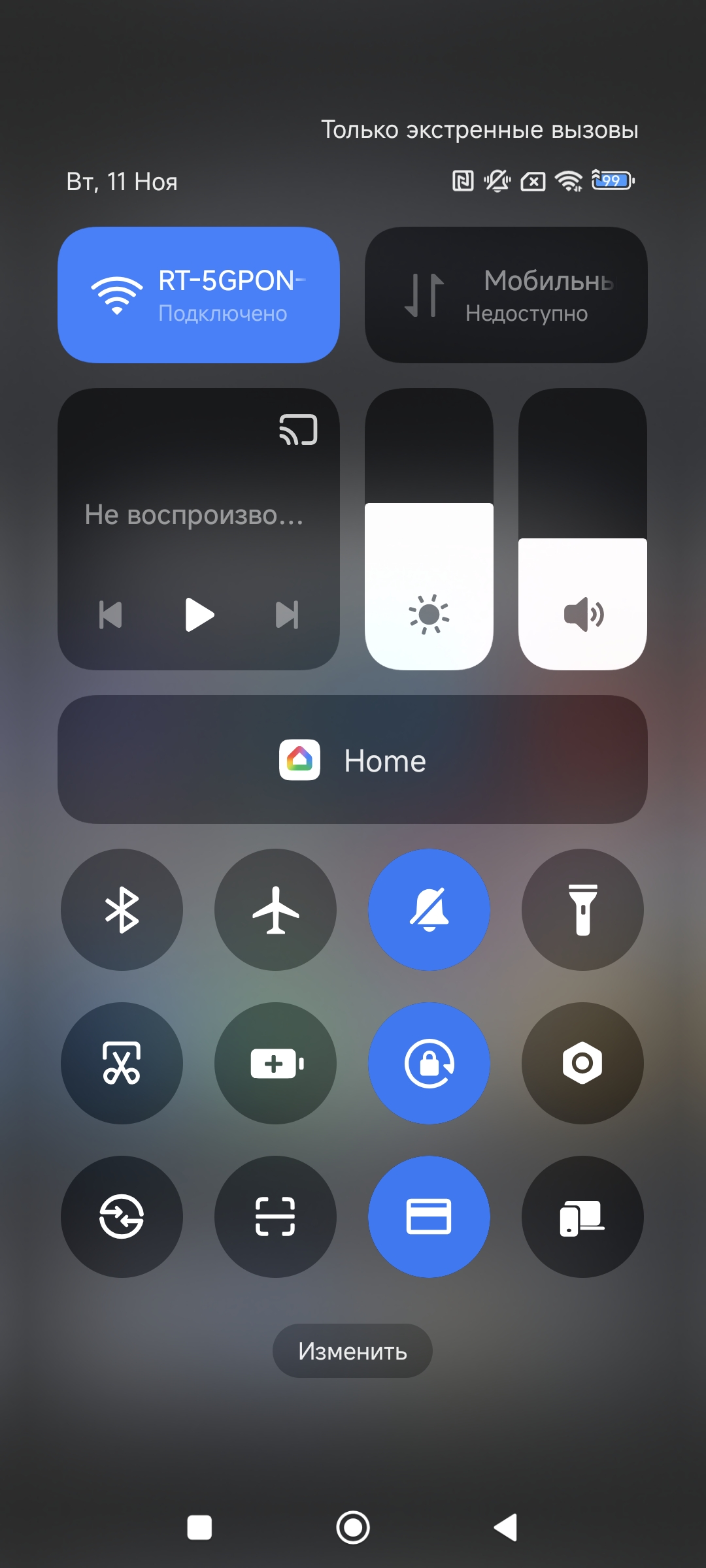Go back using navigation bar

click(505, 1527)
